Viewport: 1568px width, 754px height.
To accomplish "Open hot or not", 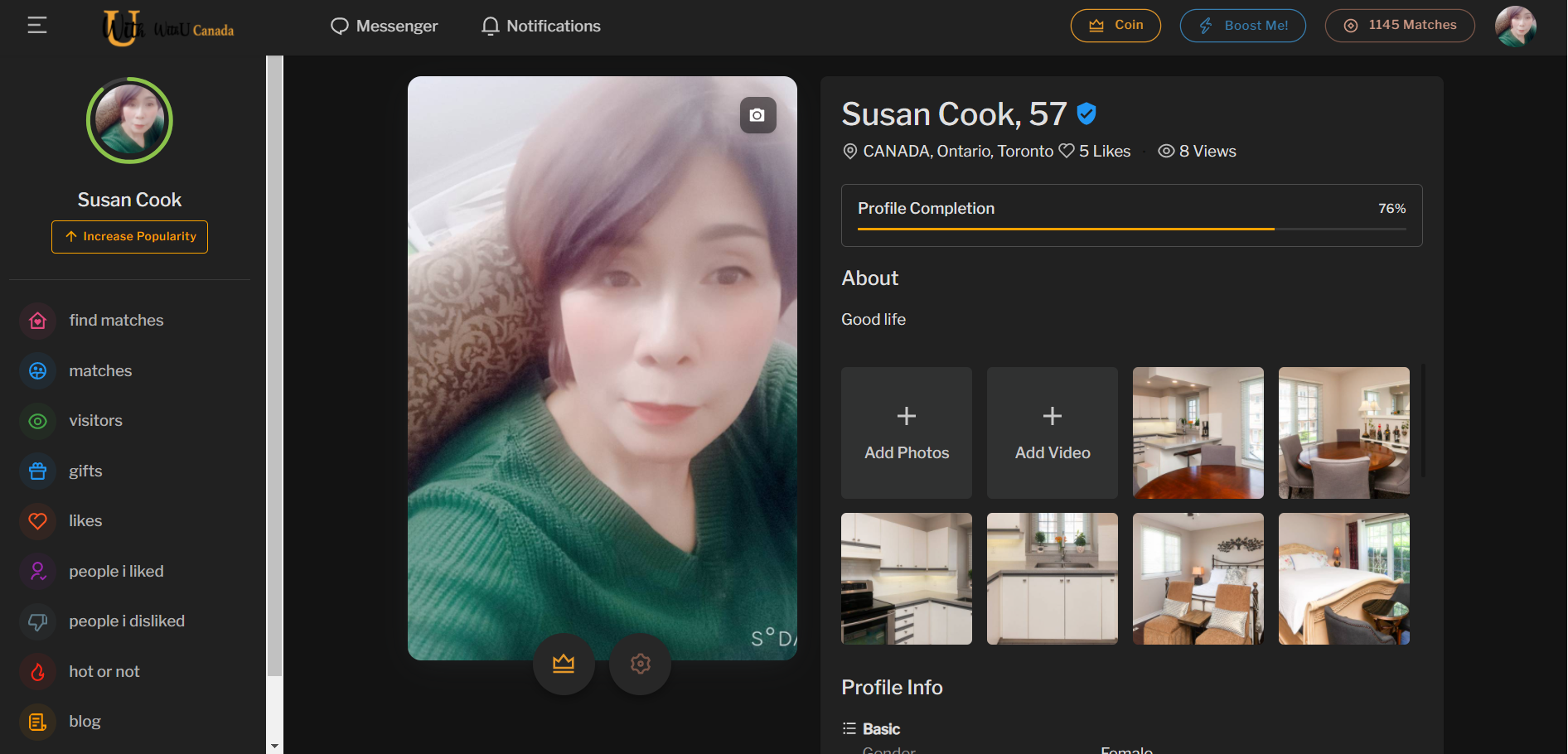I will pyautogui.click(x=104, y=672).
